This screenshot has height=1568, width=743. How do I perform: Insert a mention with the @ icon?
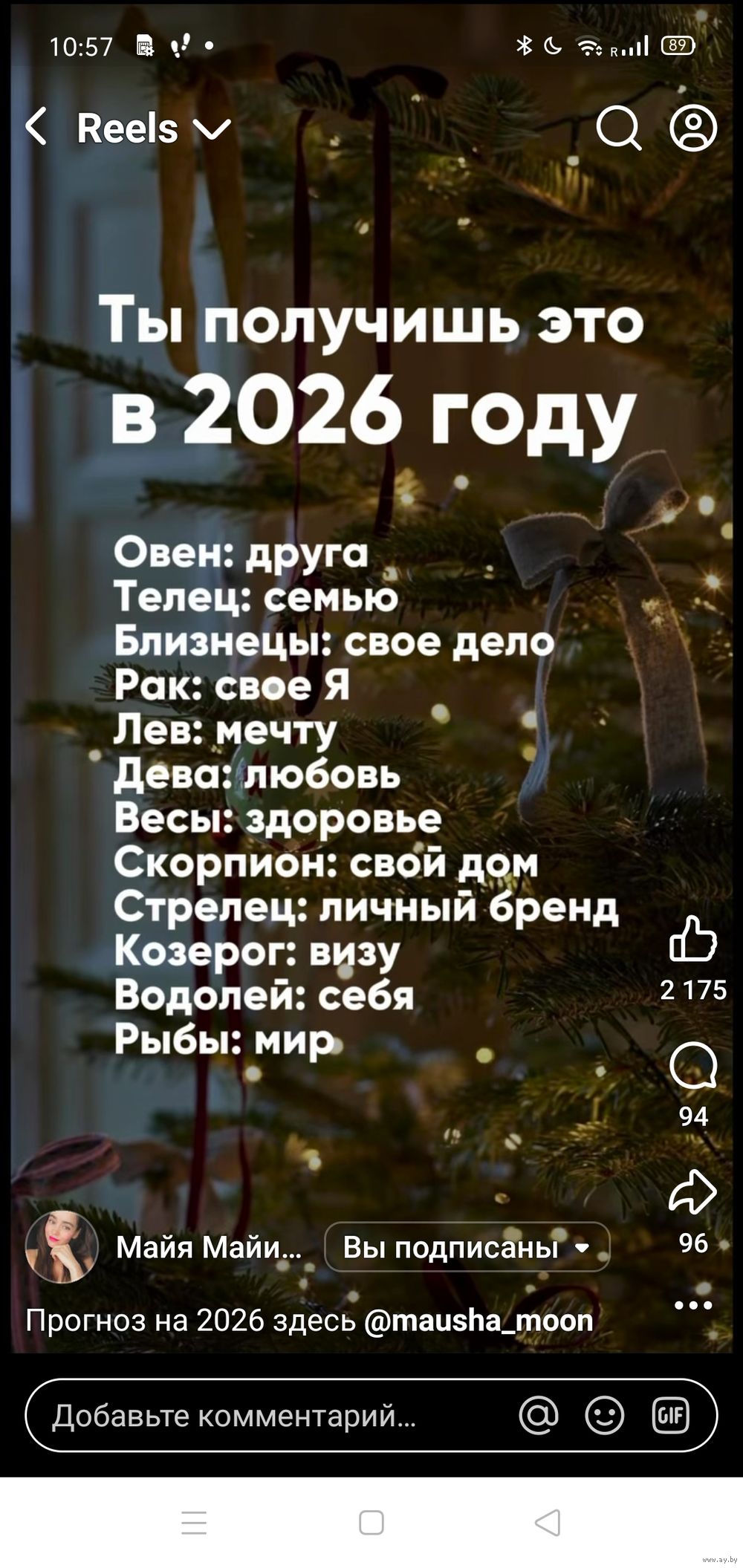click(x=539, y=1416)
